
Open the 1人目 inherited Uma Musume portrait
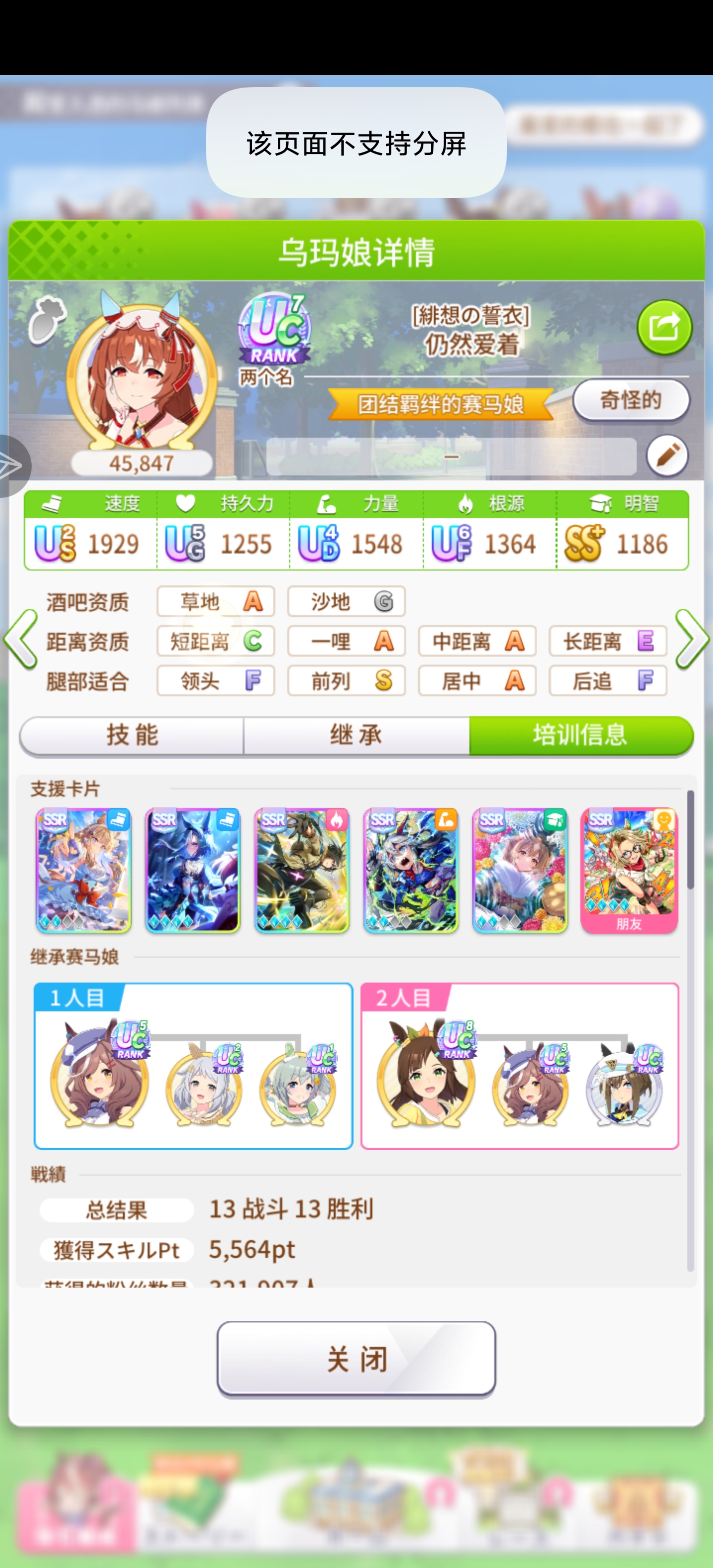click(x=99, y=1075)
